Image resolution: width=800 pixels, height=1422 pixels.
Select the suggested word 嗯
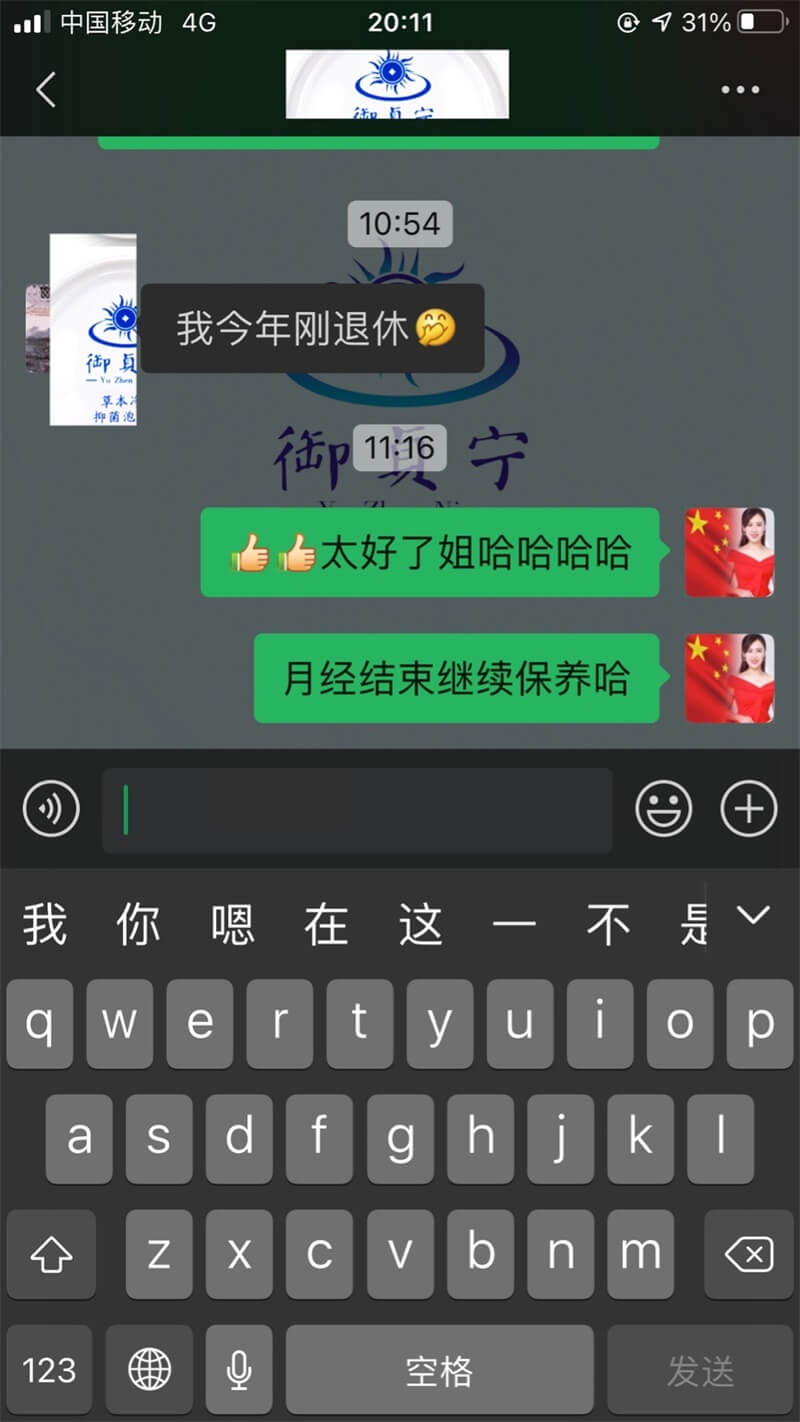point(232,923)
